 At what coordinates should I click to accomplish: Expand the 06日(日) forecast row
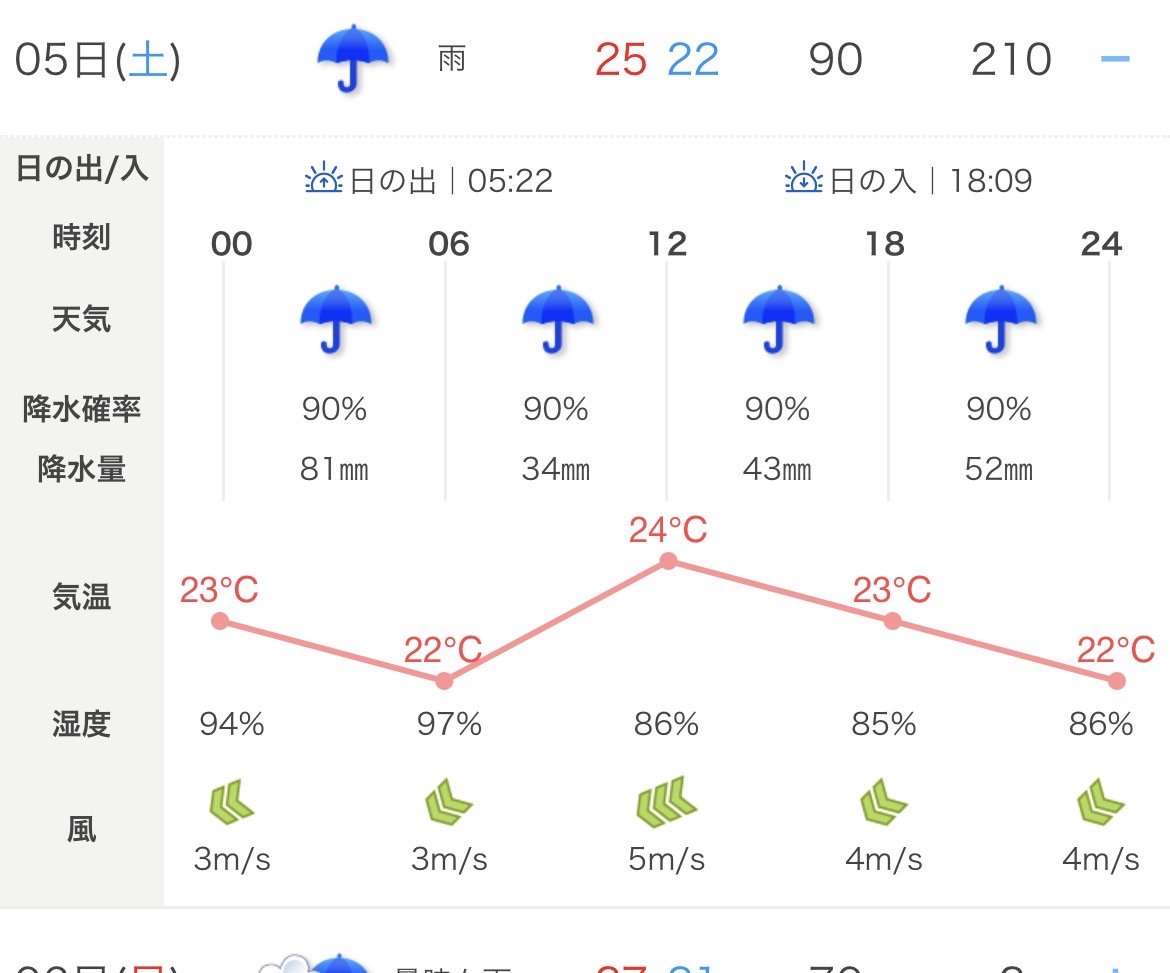(1115, 969)
